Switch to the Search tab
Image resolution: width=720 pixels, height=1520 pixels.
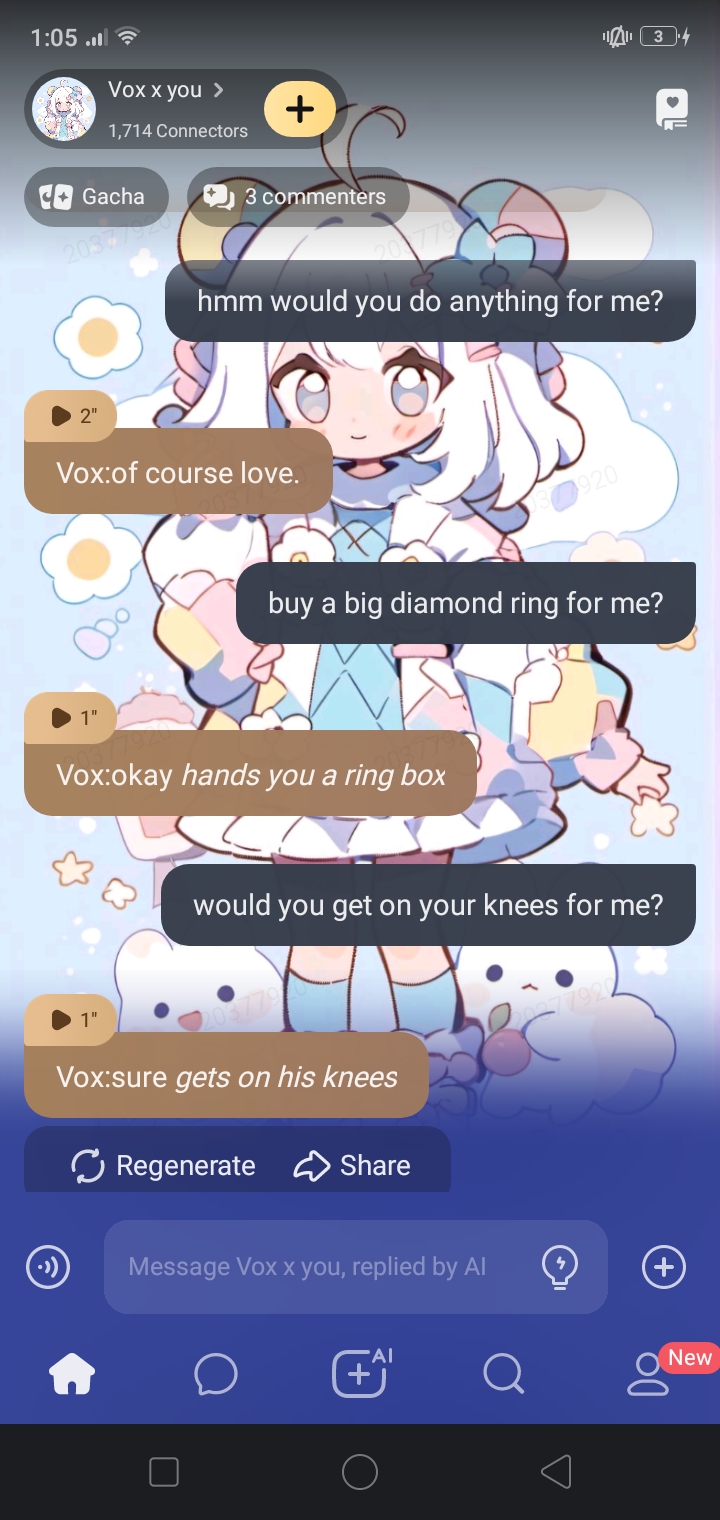[x=503, y=1375]
